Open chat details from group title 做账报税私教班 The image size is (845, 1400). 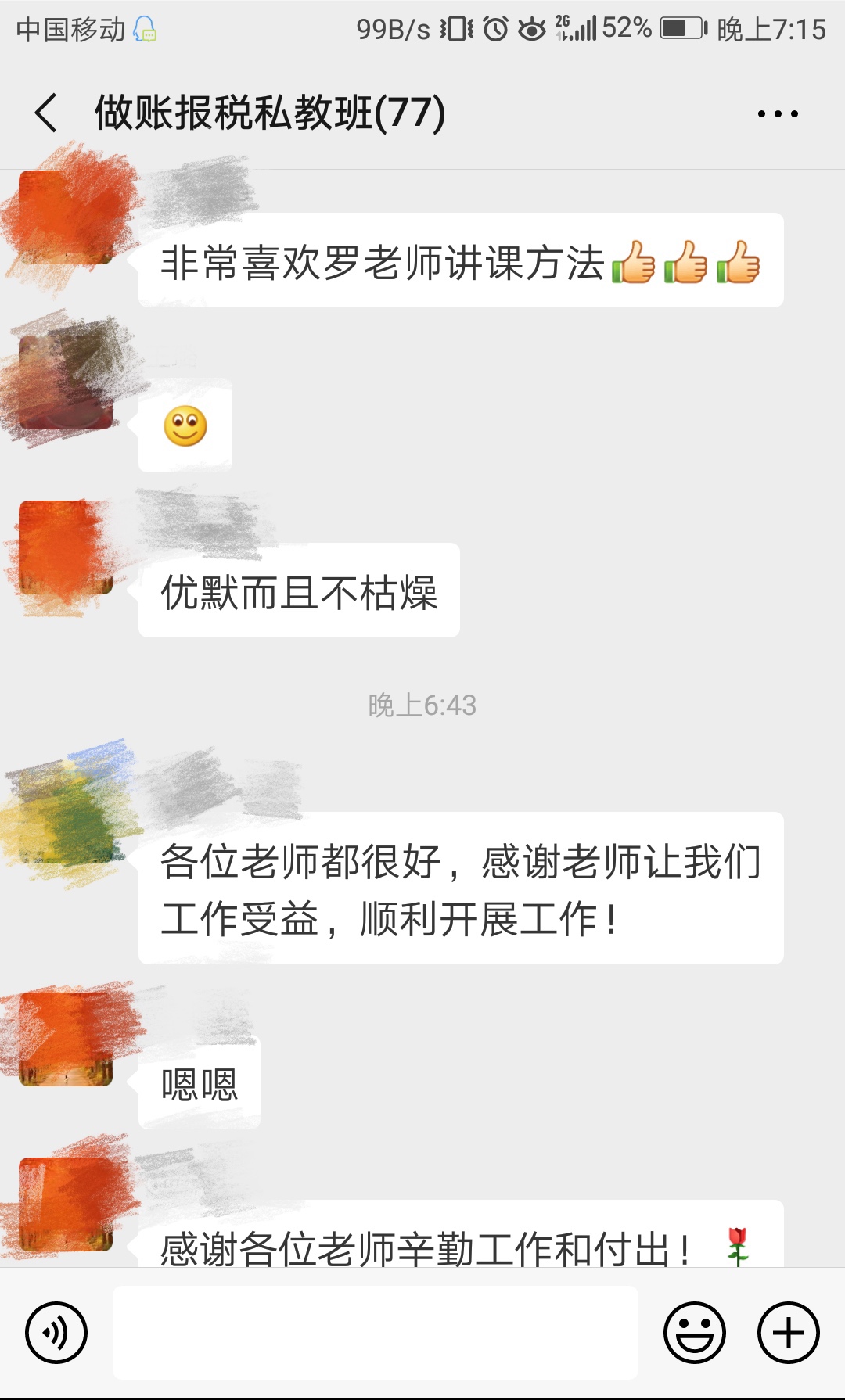click(x=270, y=112)
